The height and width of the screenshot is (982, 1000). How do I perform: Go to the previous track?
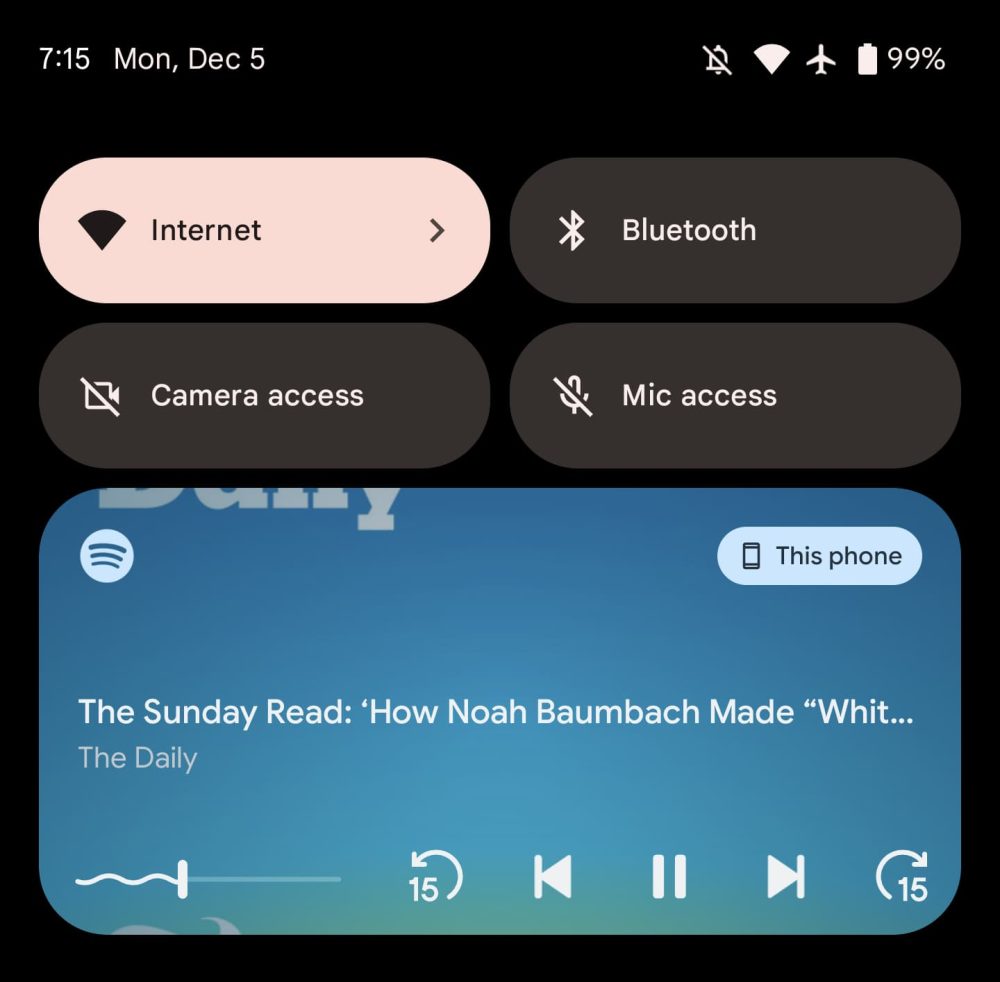(552, 877)
